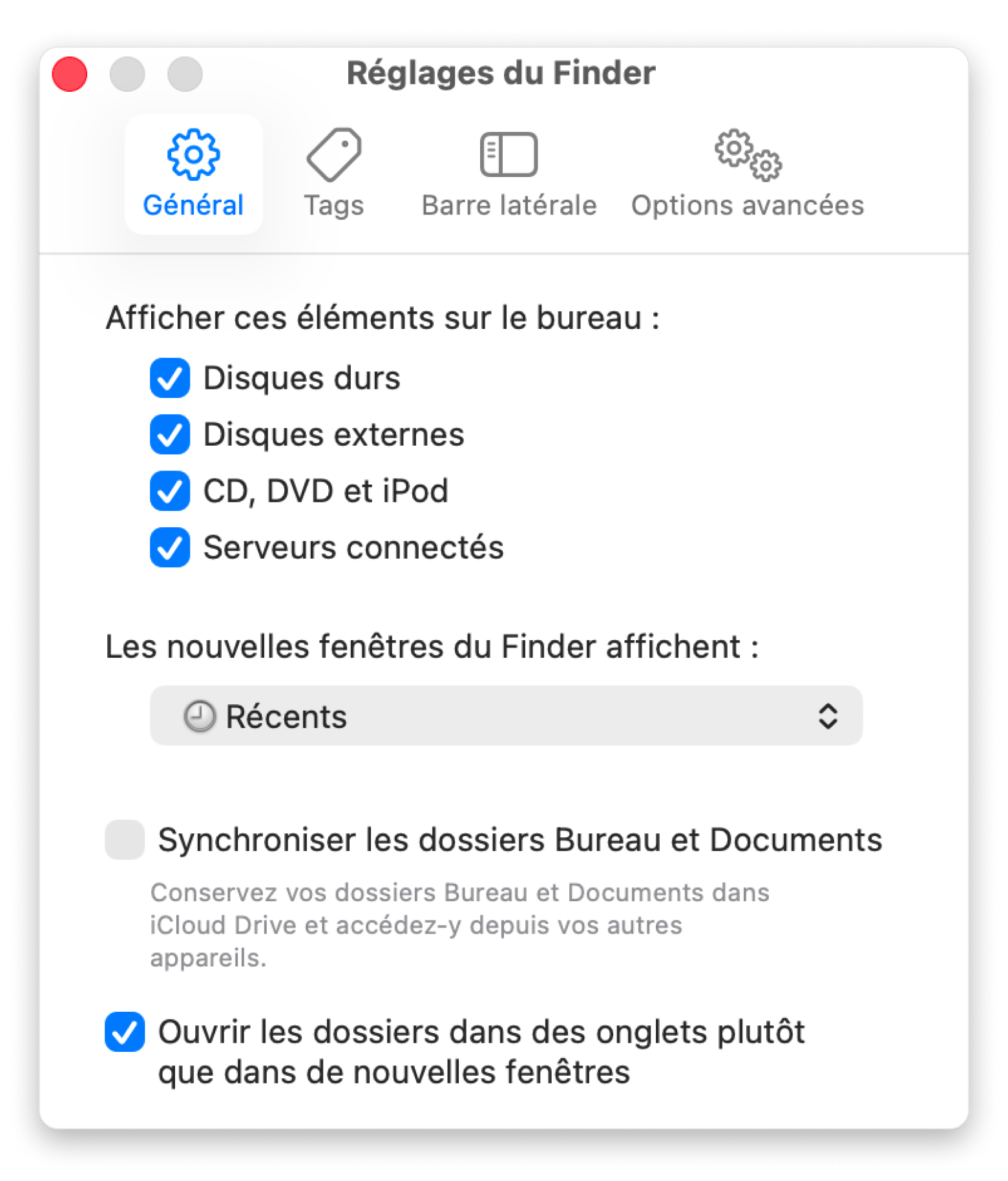The height and width of the screenshot is (1181, 1008).
Task: Uncheck Disques externes checkbox
Action: click(x=170, y=434)
